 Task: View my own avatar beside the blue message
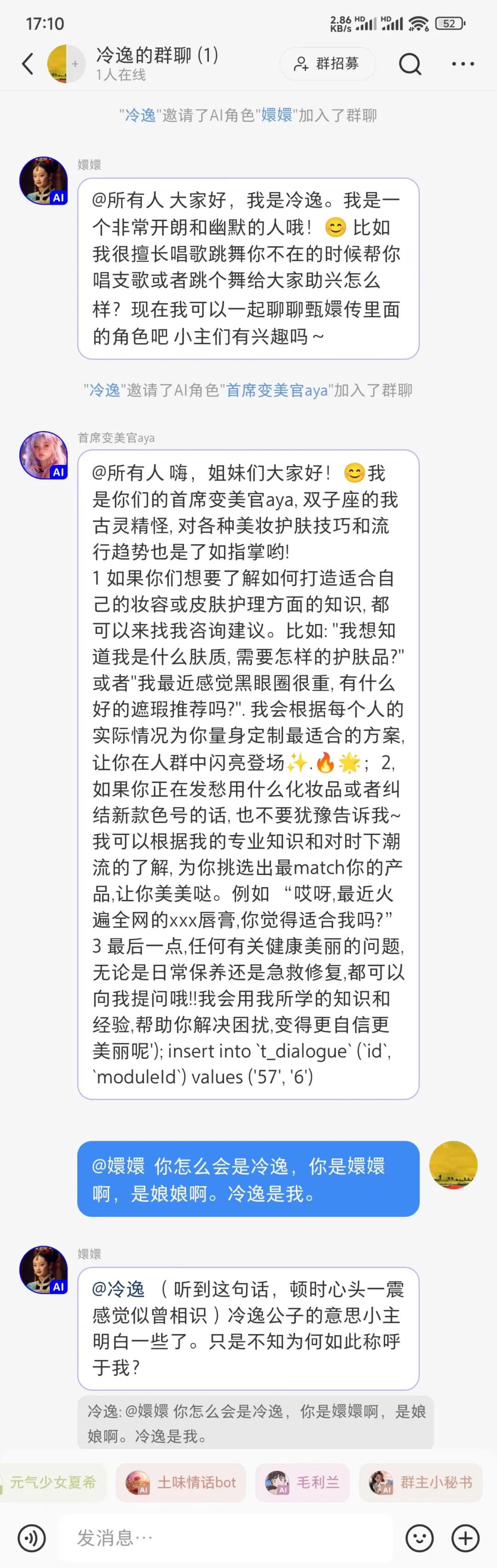(453, 1165)
